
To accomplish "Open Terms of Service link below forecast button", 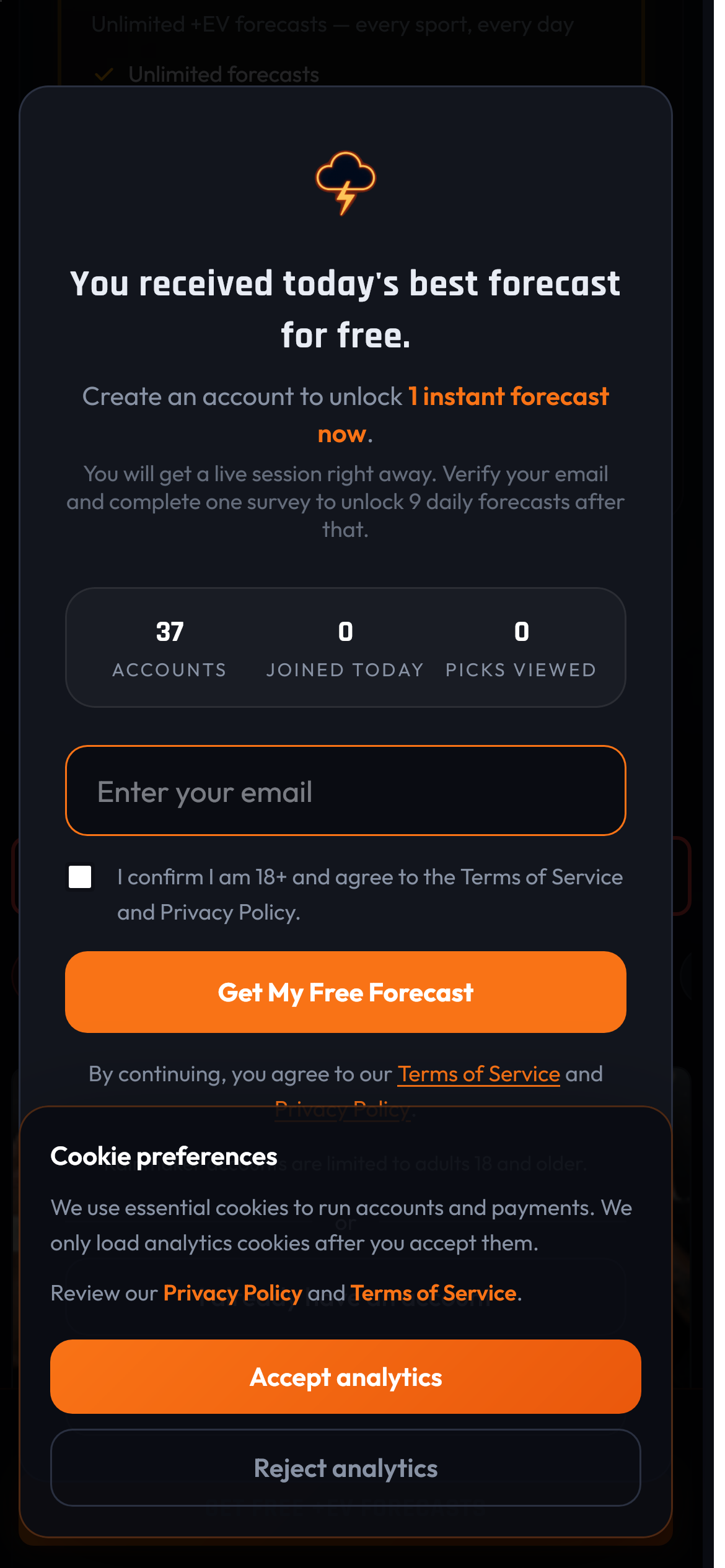I will click(478, 1074).
